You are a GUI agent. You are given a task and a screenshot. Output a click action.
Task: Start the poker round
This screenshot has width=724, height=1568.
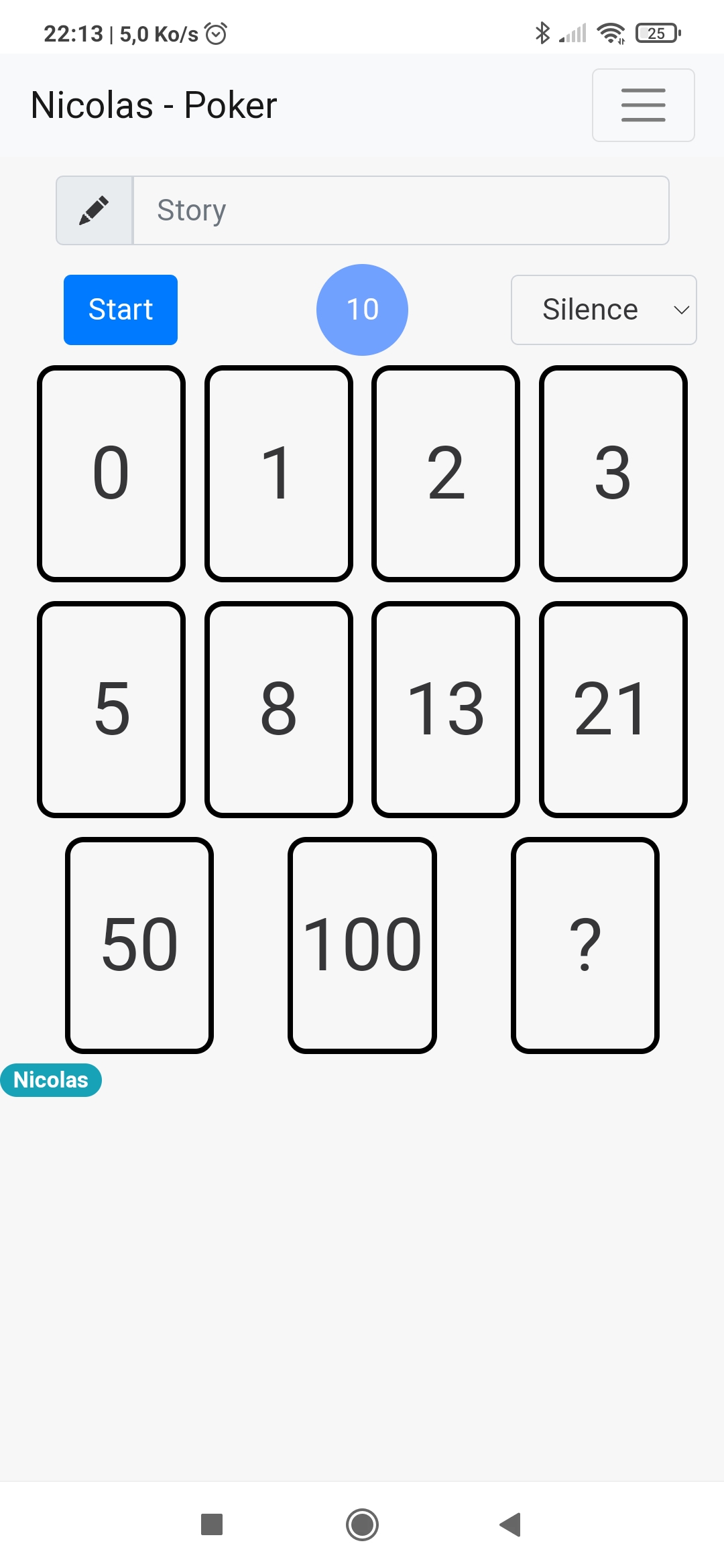(121, 310)
